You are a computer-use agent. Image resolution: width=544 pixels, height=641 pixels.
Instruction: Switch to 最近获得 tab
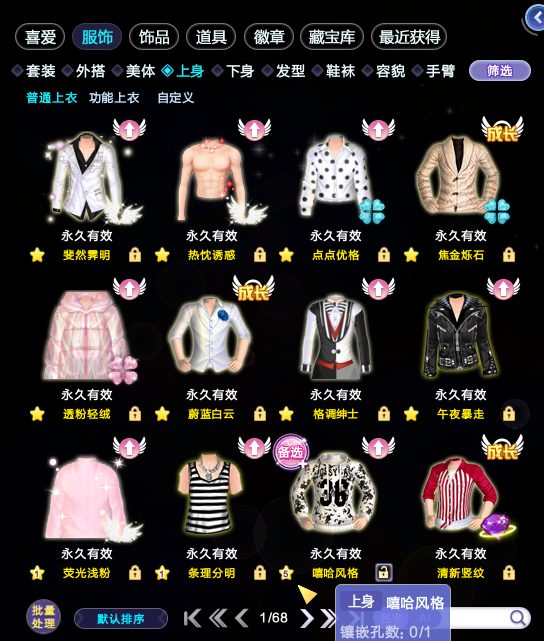[409, 37]
